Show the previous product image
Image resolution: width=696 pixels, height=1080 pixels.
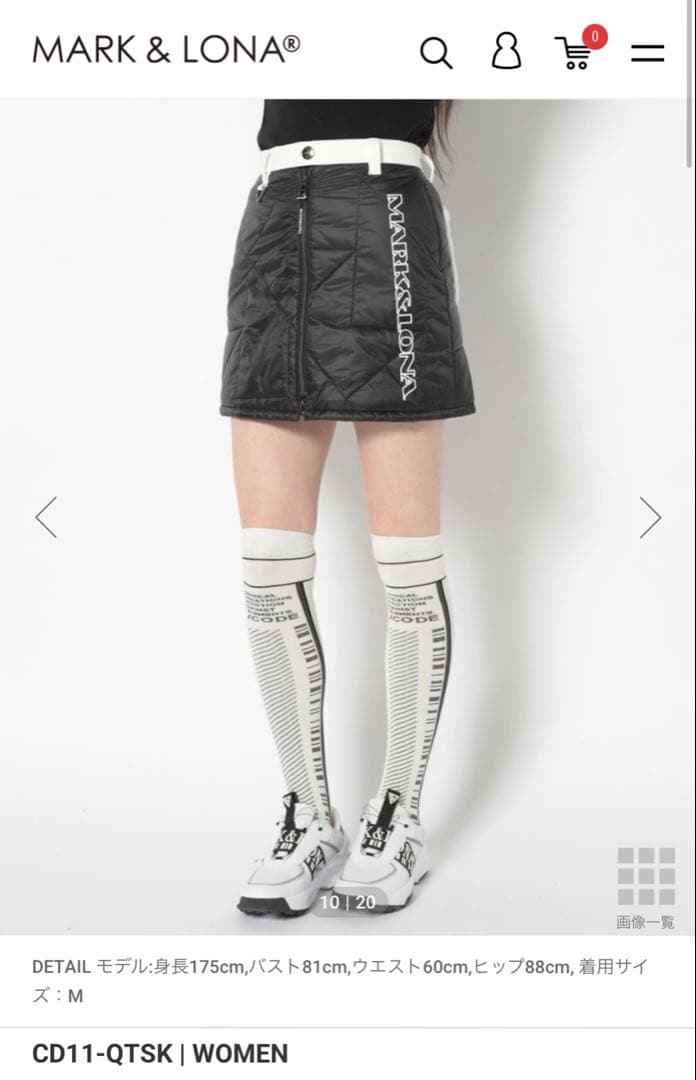[46, 517]
